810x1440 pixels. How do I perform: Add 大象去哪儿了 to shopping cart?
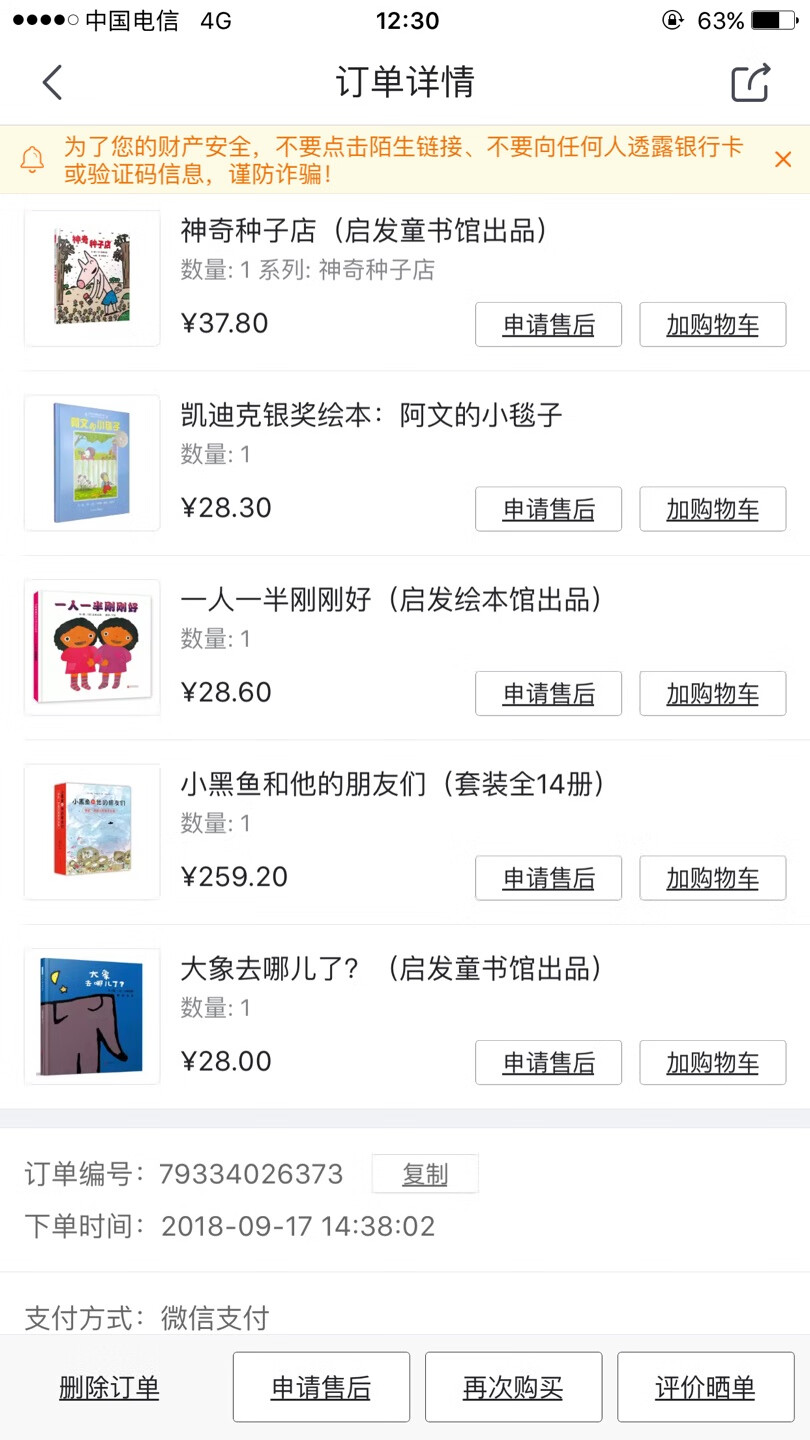coord(712,1063)
